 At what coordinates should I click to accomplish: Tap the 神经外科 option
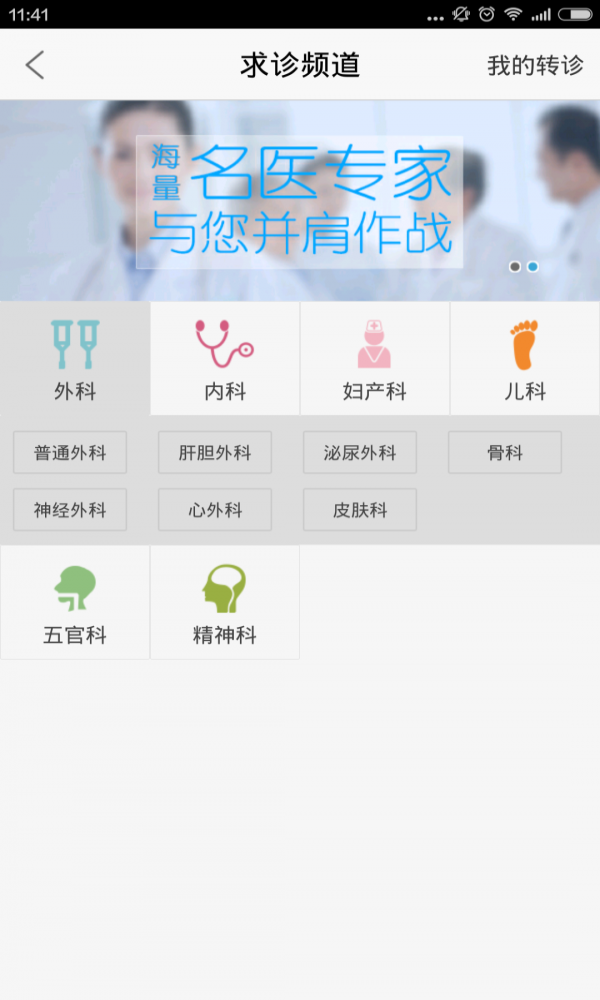[x=70, y=510]
